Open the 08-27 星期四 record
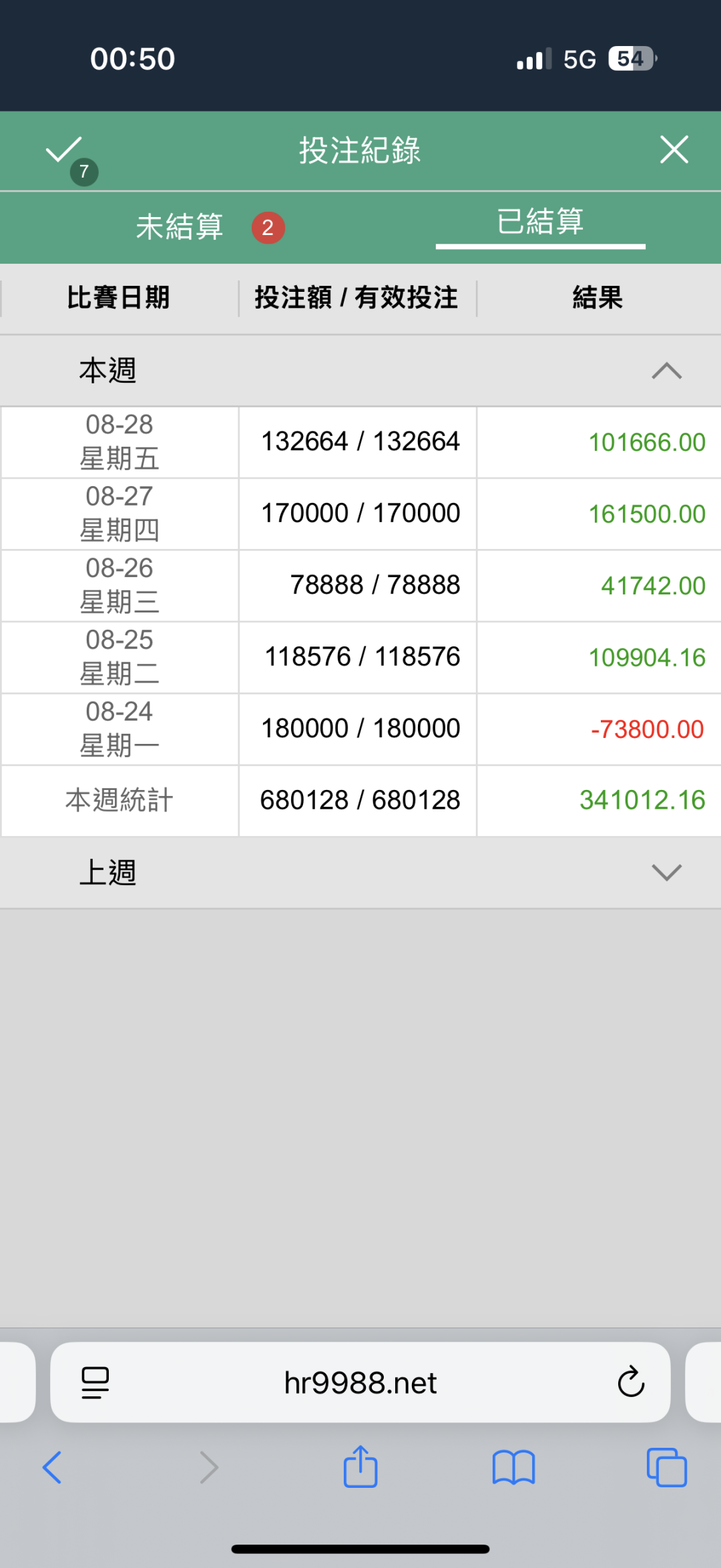Image resolution: width=721 pixels, height=1568 pixels. [x=360, y=514]
